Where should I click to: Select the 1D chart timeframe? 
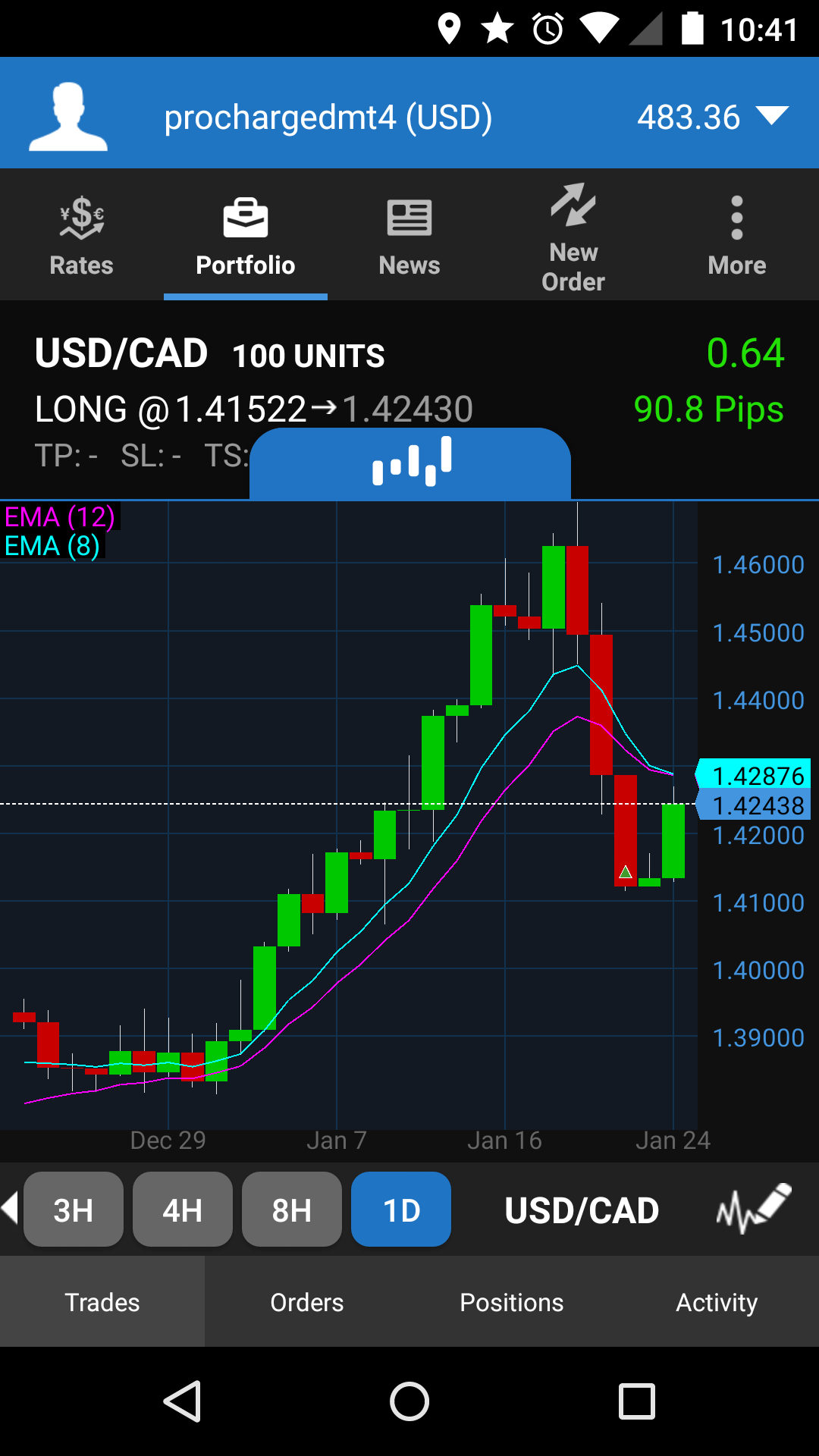(x=401, y=1210)
